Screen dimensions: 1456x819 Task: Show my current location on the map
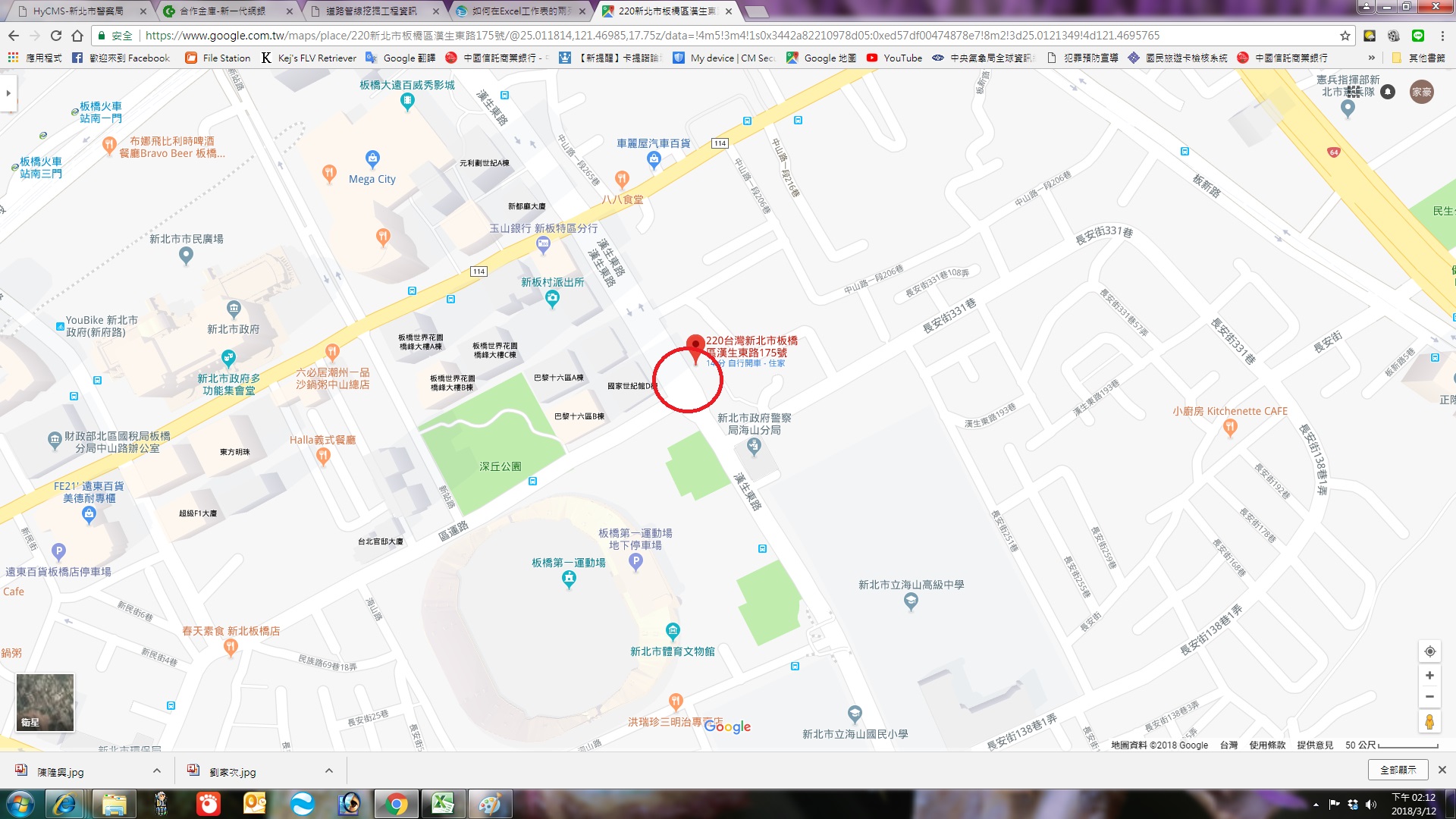[1429, 651]
